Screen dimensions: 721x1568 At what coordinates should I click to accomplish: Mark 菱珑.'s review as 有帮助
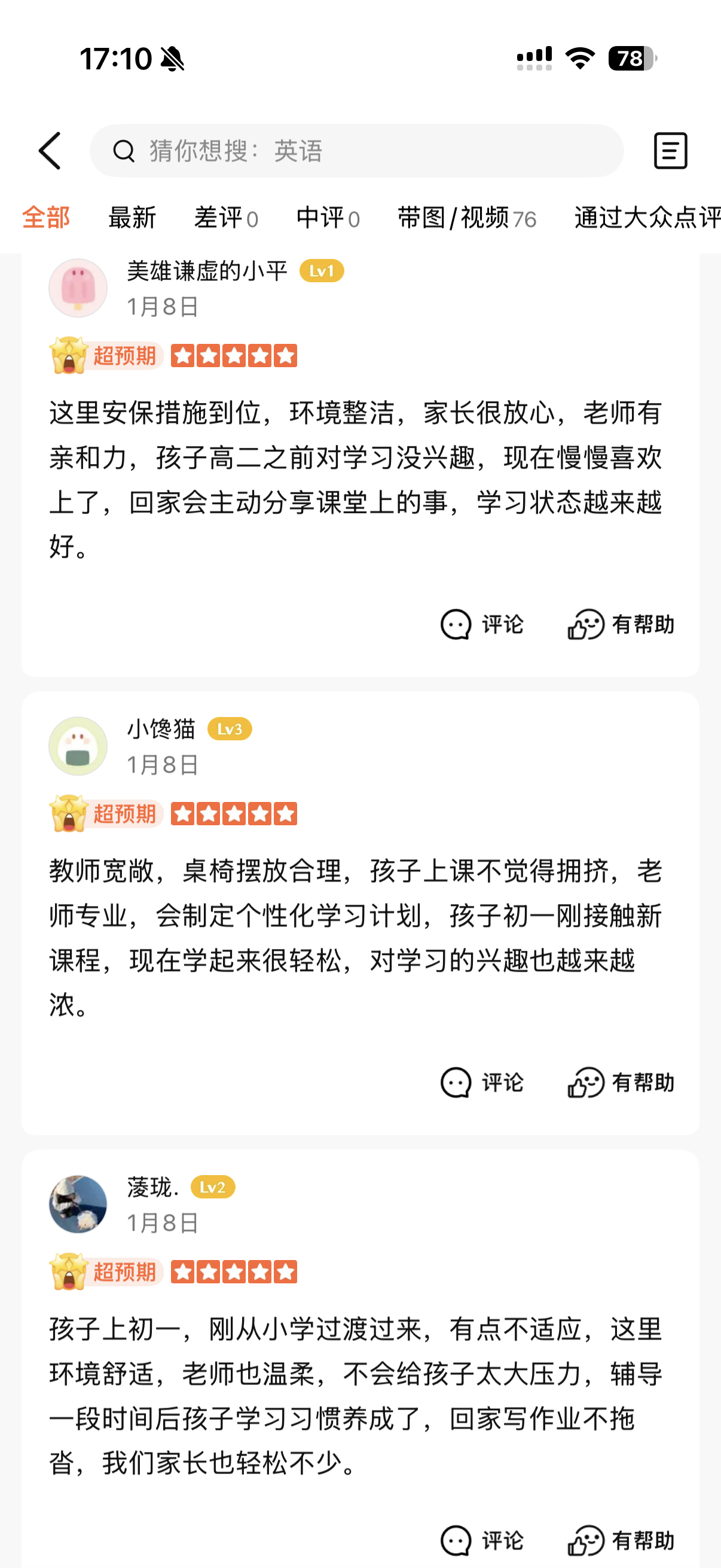(621, 1540)
